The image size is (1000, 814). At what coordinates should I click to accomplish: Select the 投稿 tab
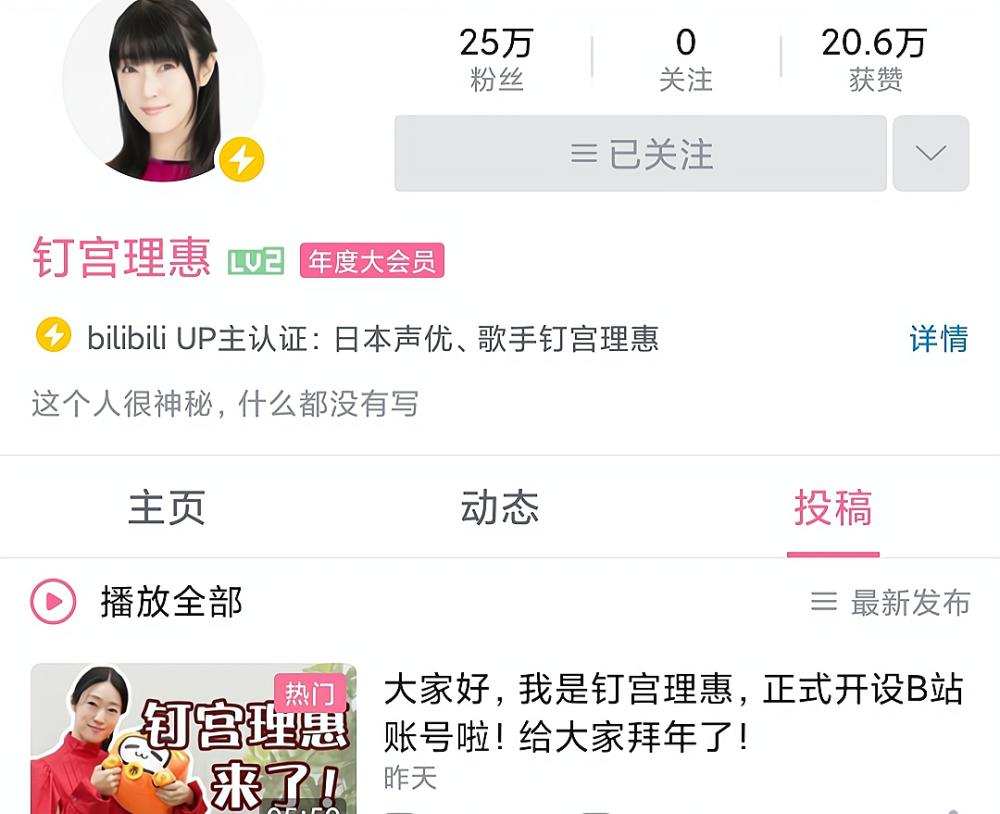(x=832, y=507)
